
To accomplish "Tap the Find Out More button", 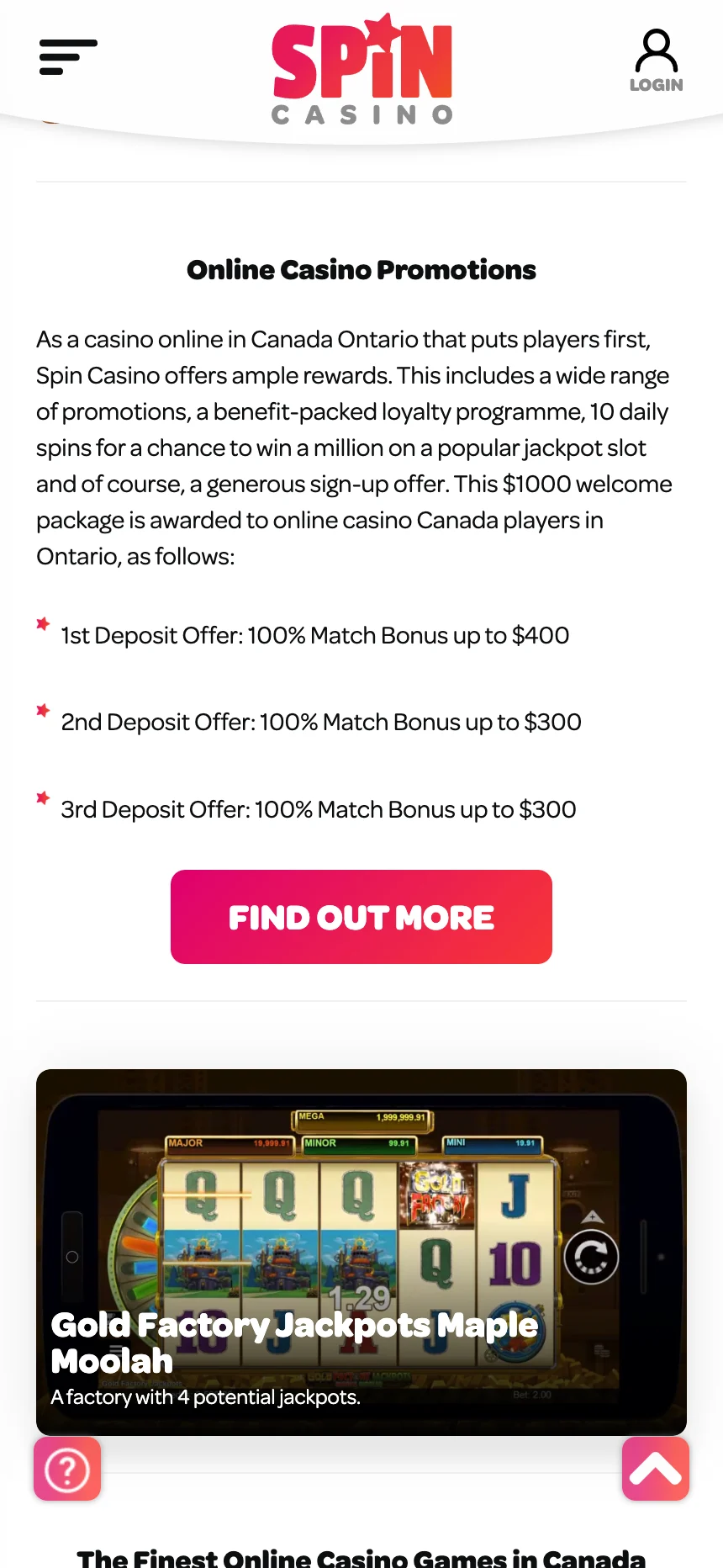I will 361,917.
